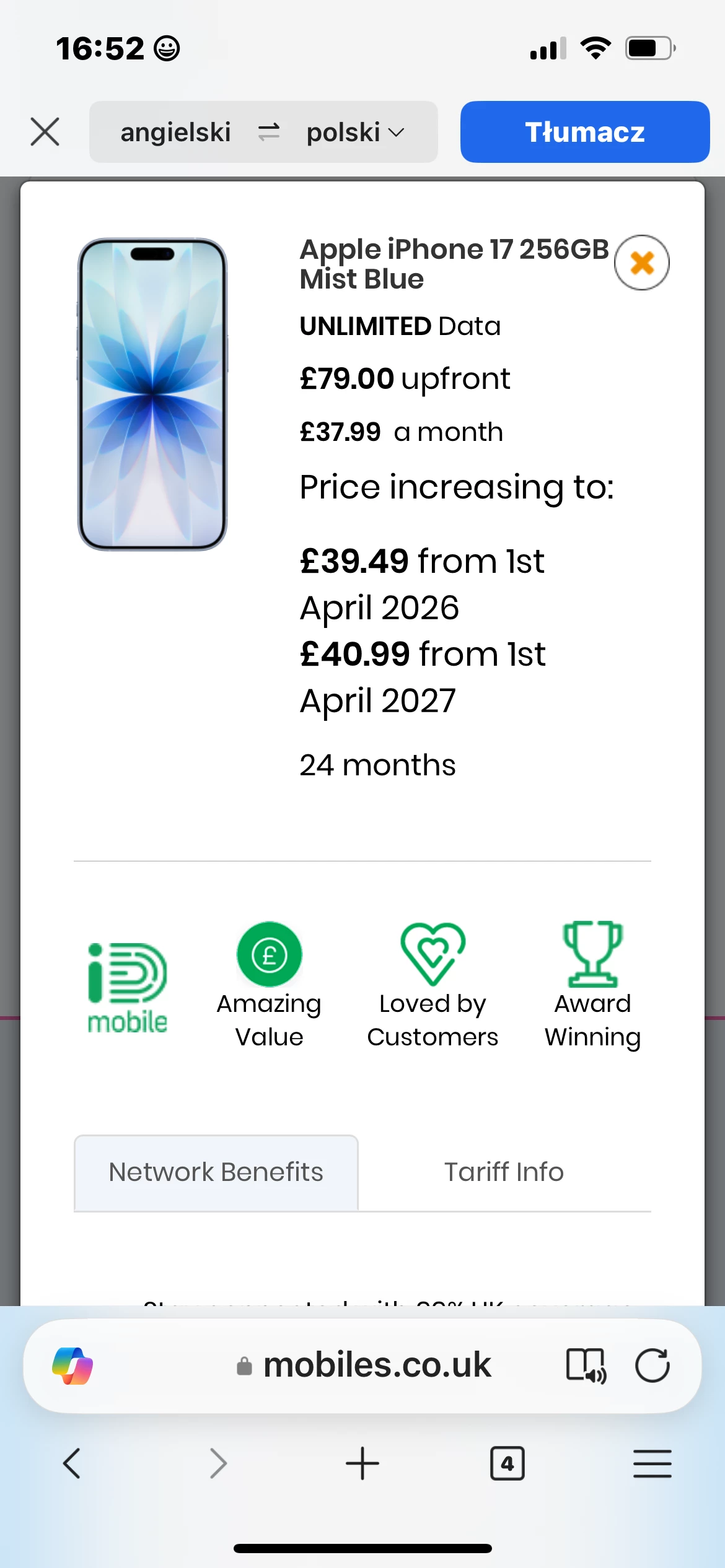
Task: Select angielski source language
Action: (175, 132)
